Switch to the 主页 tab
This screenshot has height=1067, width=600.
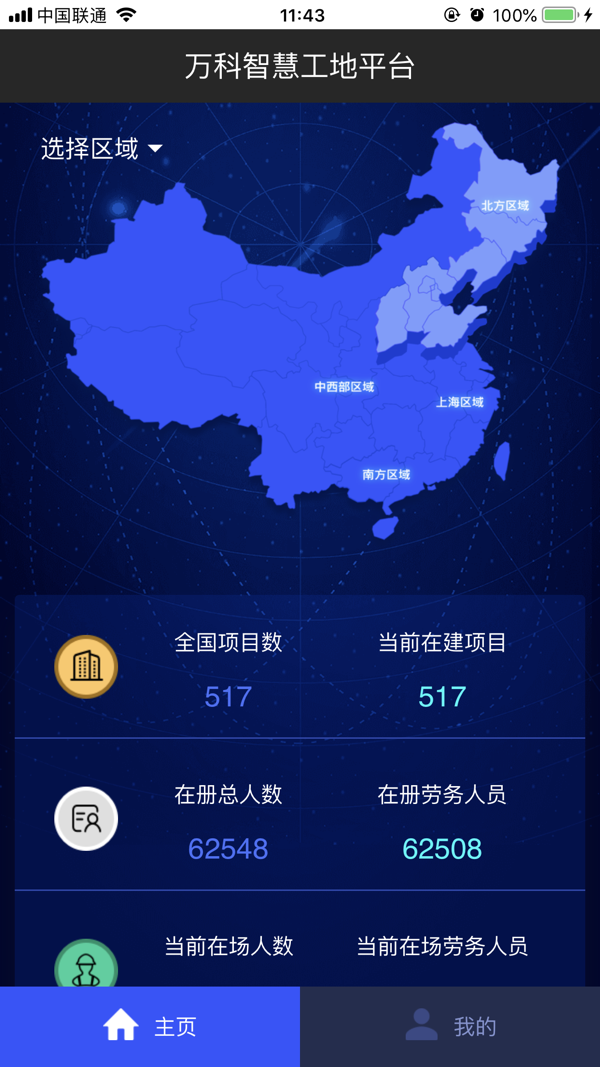[x=150, y=1026]
